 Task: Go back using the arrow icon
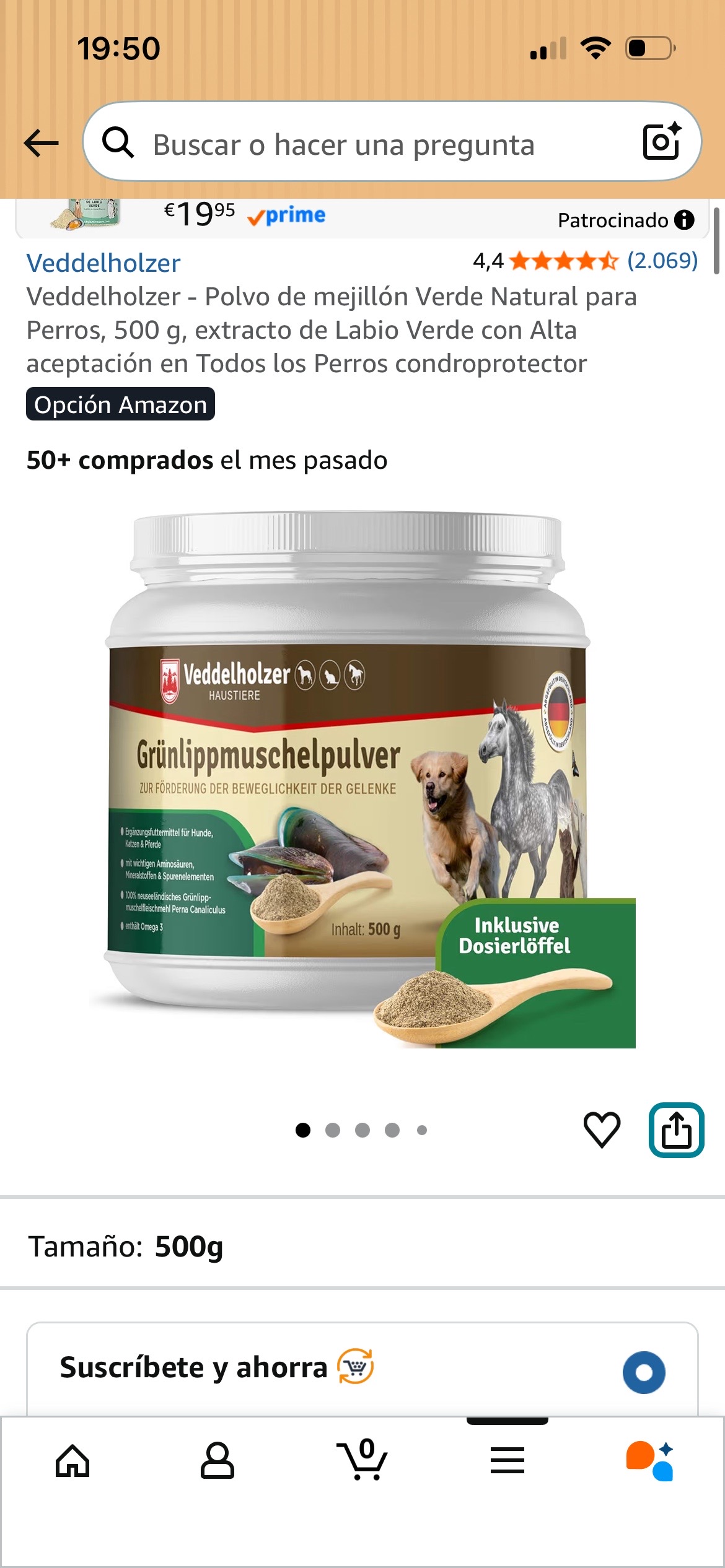click(x=40, y=143)
